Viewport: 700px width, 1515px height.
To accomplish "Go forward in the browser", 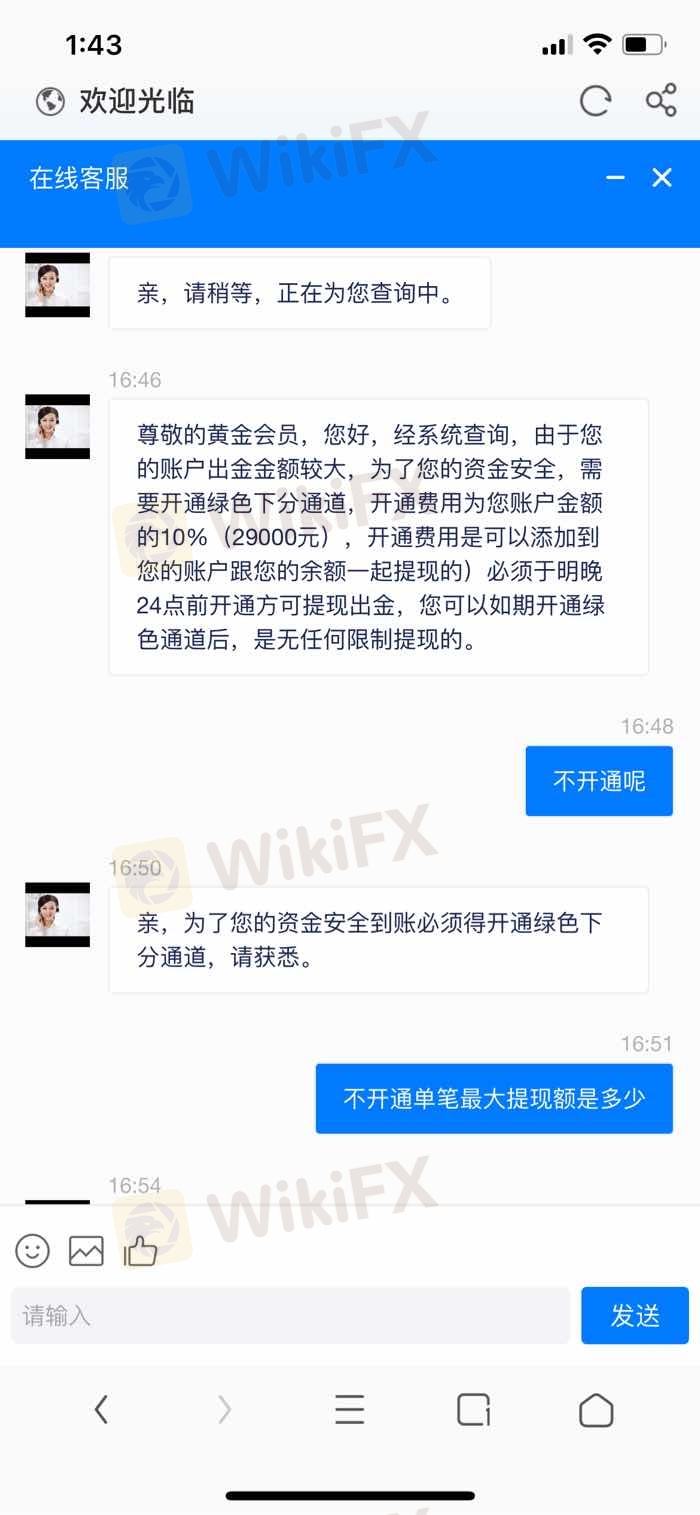I will click(x=224, y=1410).
